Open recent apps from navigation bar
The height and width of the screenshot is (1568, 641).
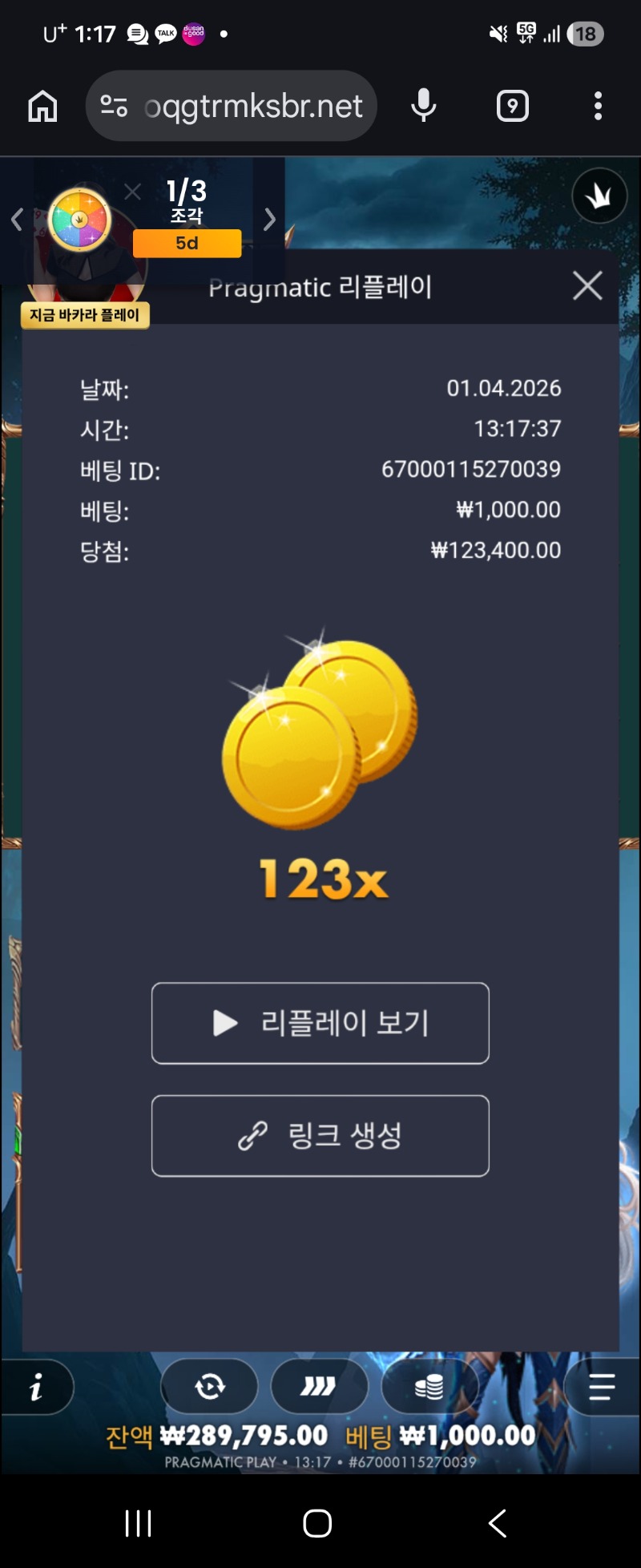(x=139, y=1522)
